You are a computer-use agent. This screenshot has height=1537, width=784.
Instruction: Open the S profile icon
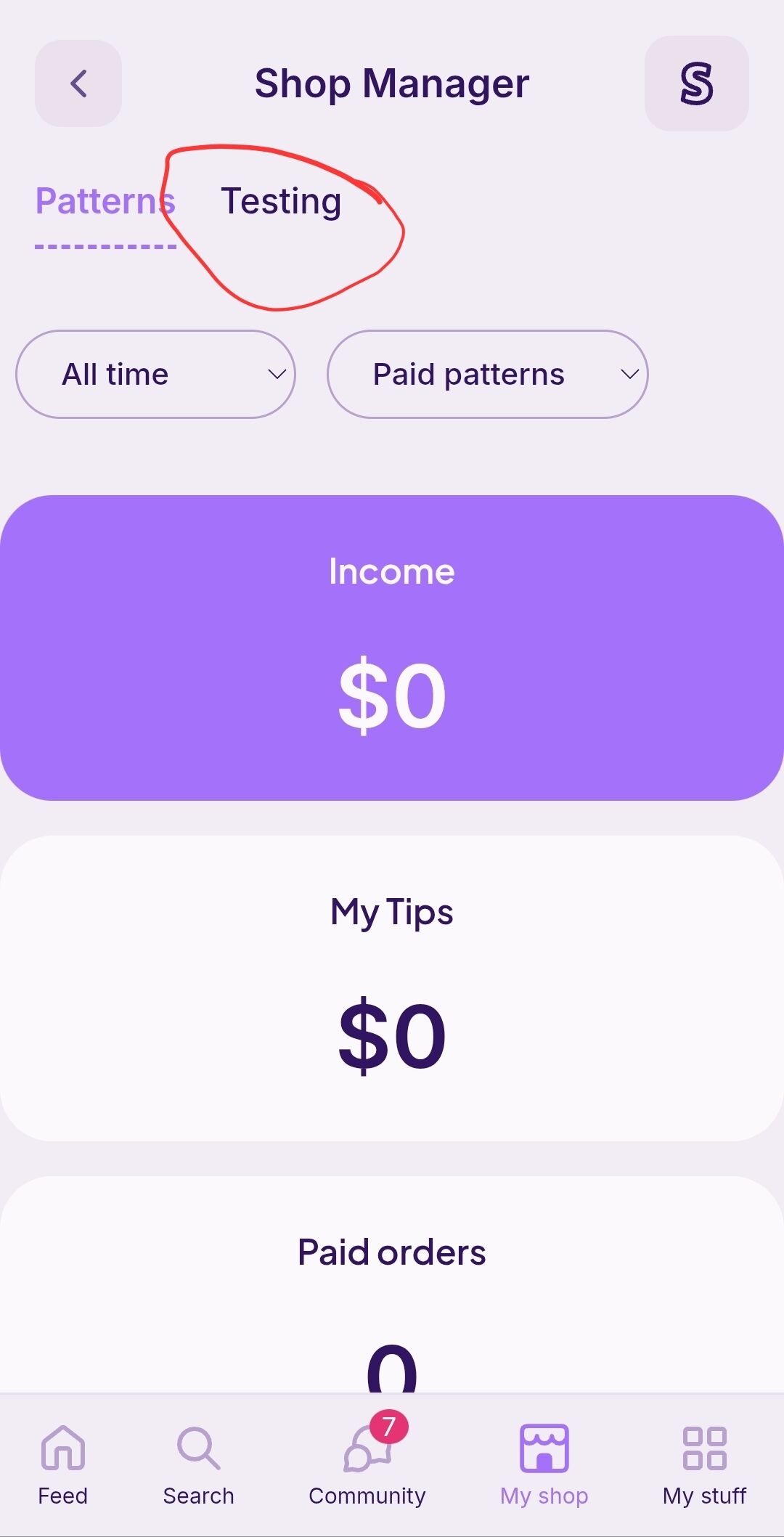pyautogui.click(x=696, y=83)
